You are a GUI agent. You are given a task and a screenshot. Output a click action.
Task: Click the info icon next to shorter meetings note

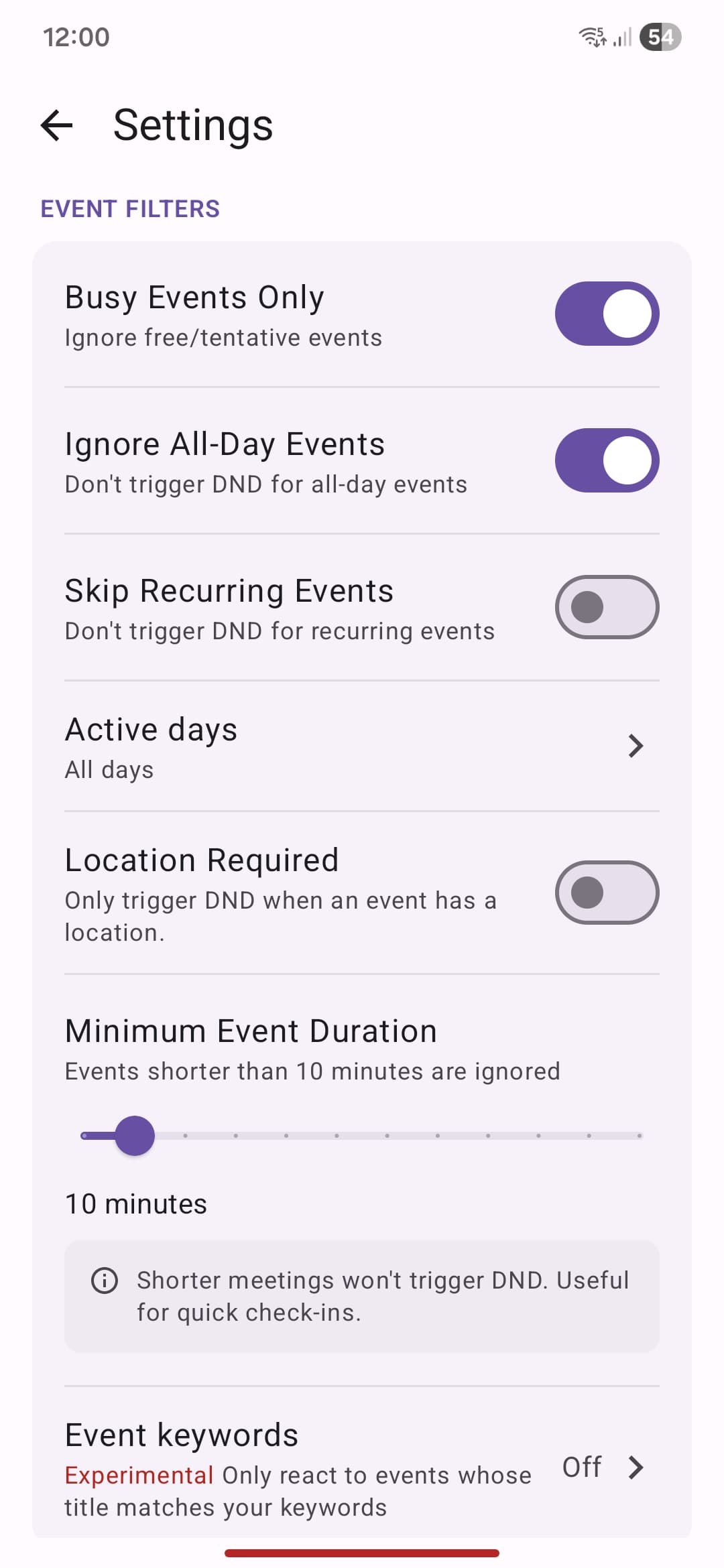coord(105,1280)
